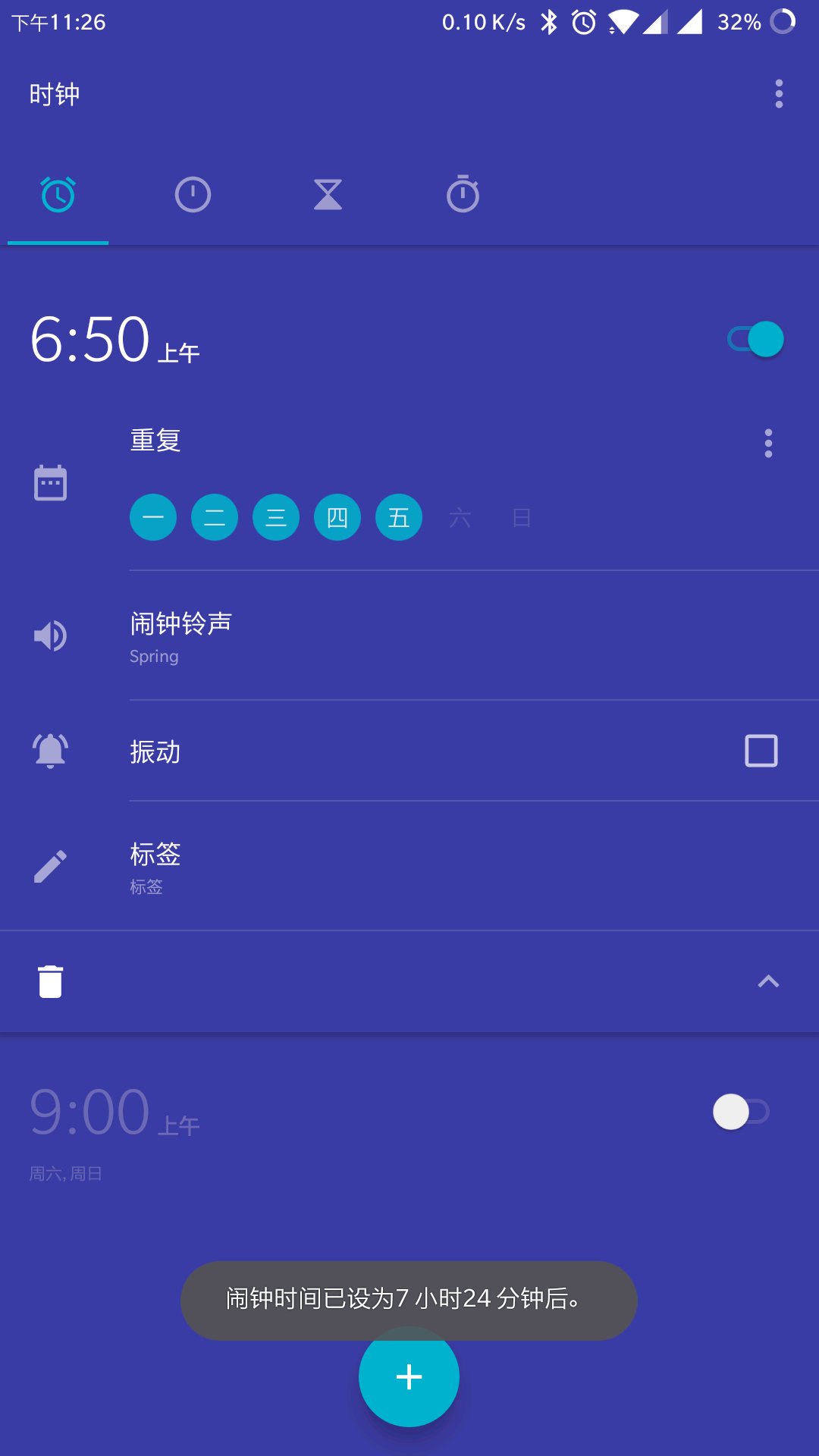Viewport: 819px width, 1456px height.
Task: Delete the 6:50 alarm
Action: (x=51, y=981)
